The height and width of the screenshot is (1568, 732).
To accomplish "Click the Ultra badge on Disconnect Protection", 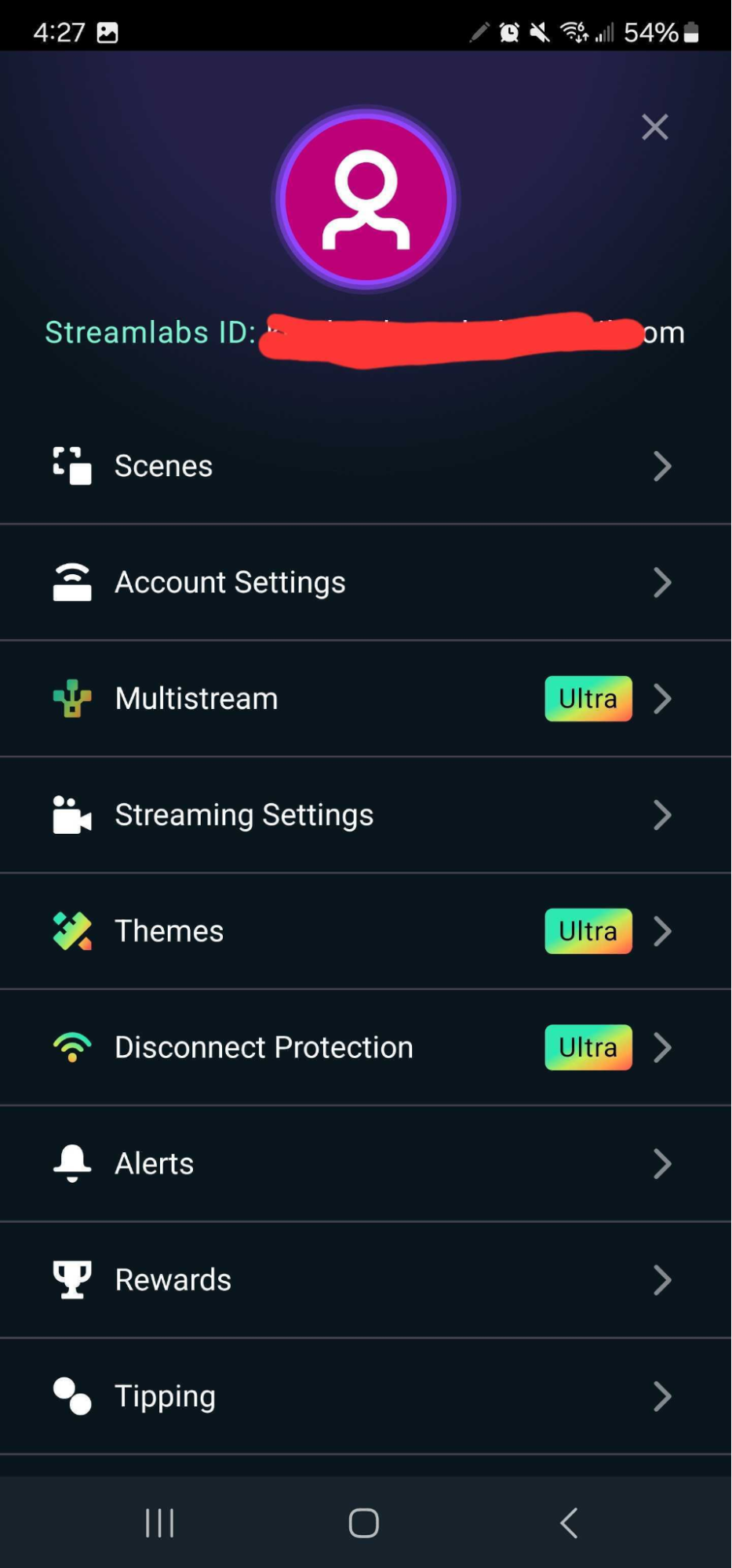I will coord(588,1046).
